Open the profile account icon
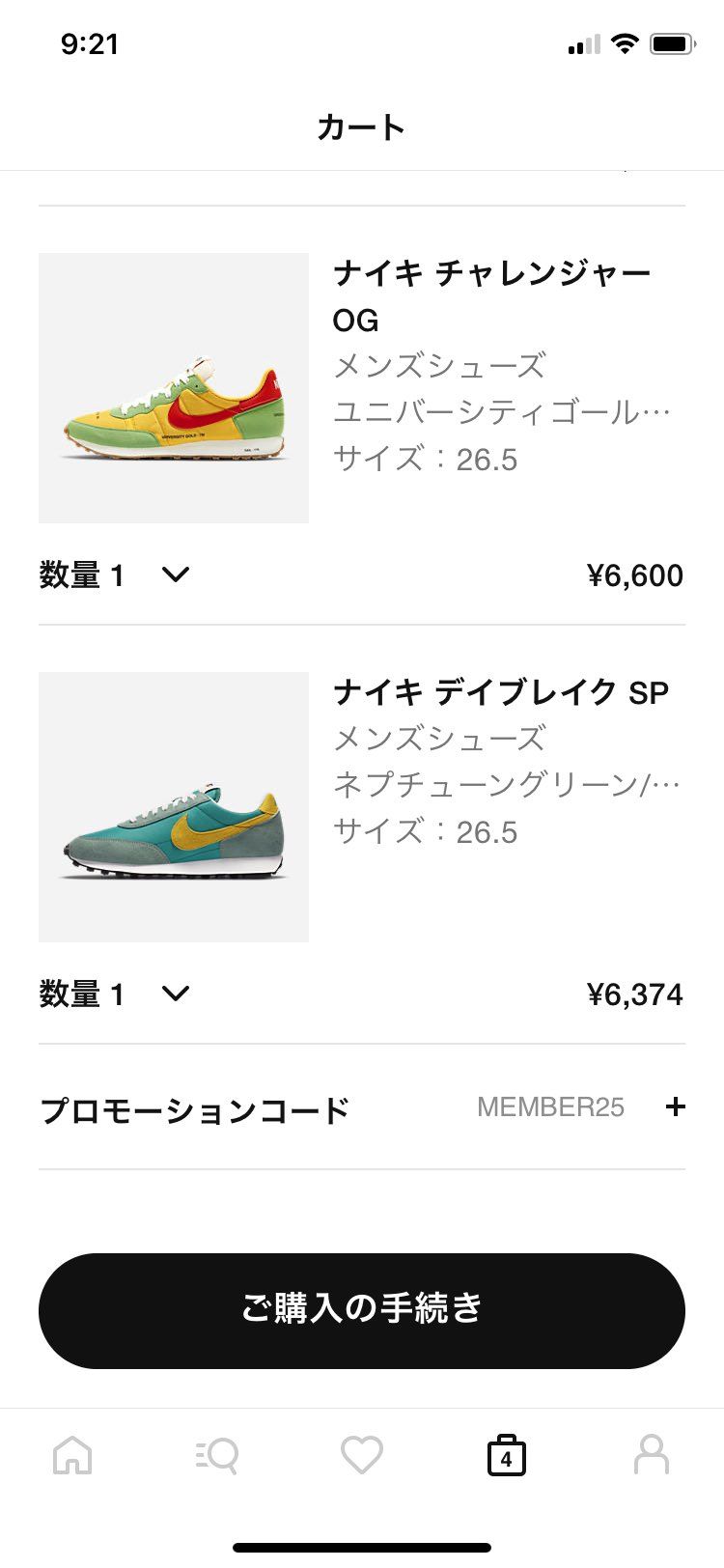Viewport: 724px width, 1568px height. [652, 1455]
